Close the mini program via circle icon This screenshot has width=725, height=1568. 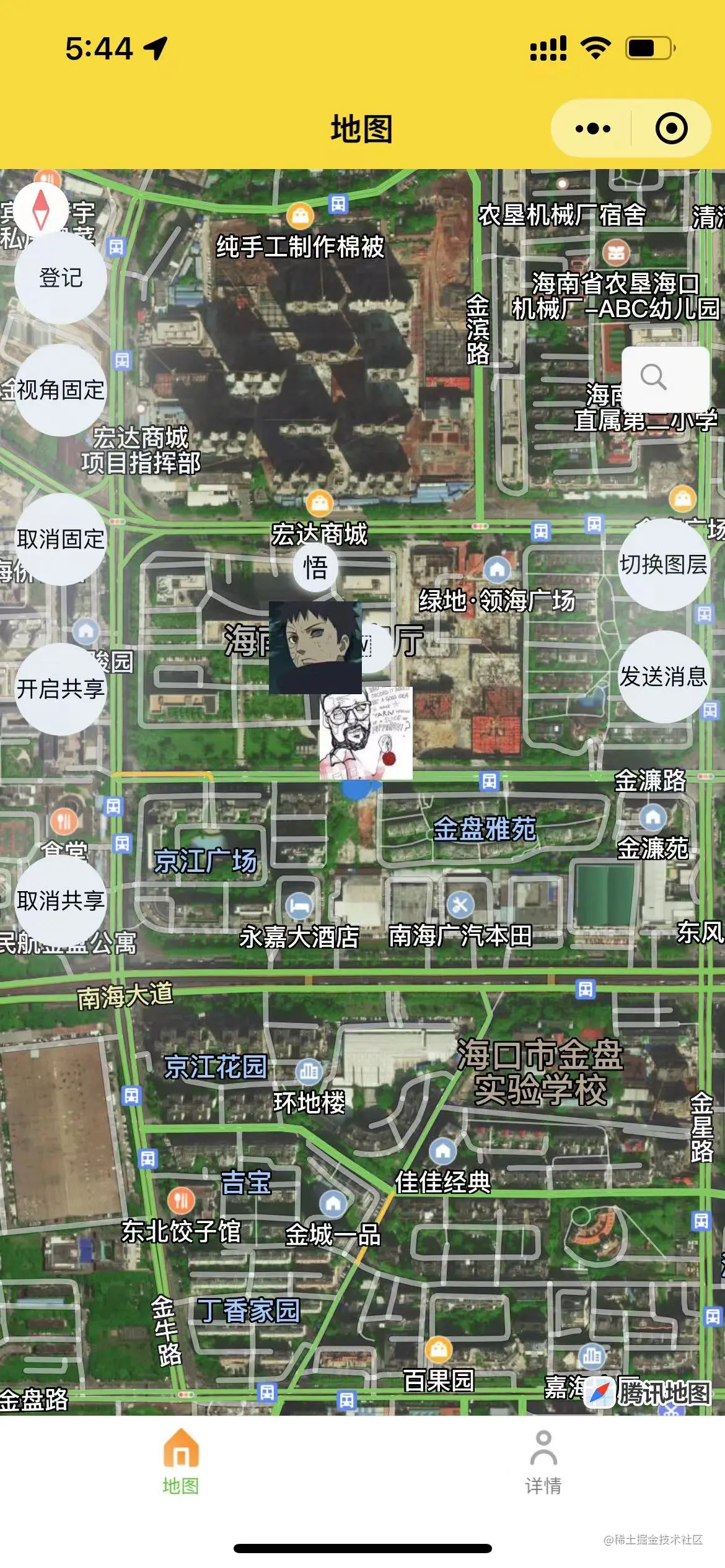(x=671, y=129)
